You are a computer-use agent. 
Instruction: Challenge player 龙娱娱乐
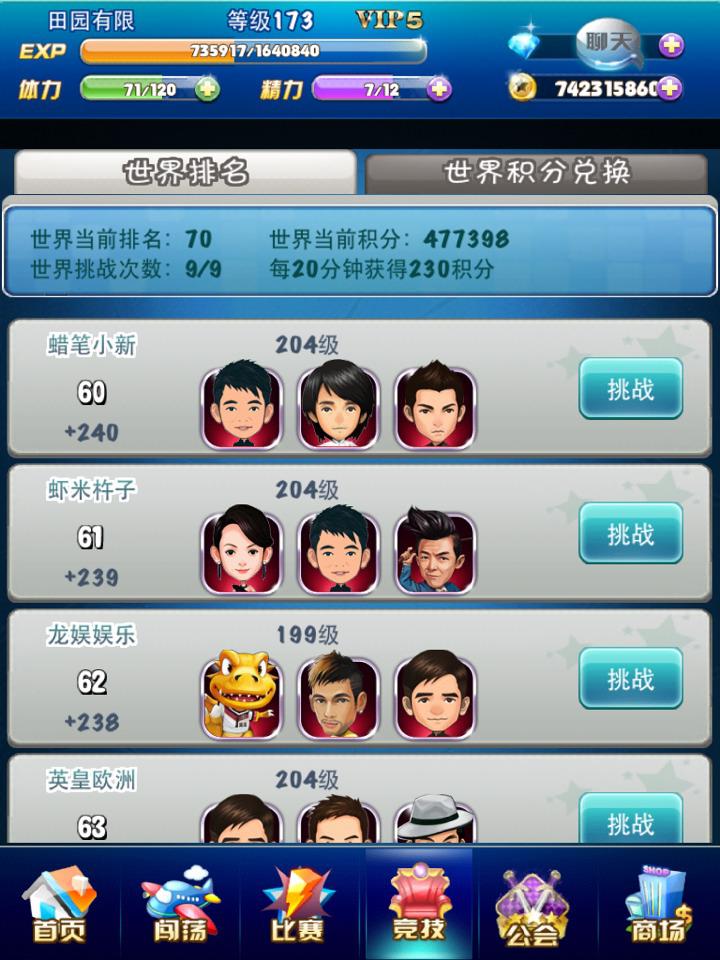pyautogui.click(x=630, y=679)
